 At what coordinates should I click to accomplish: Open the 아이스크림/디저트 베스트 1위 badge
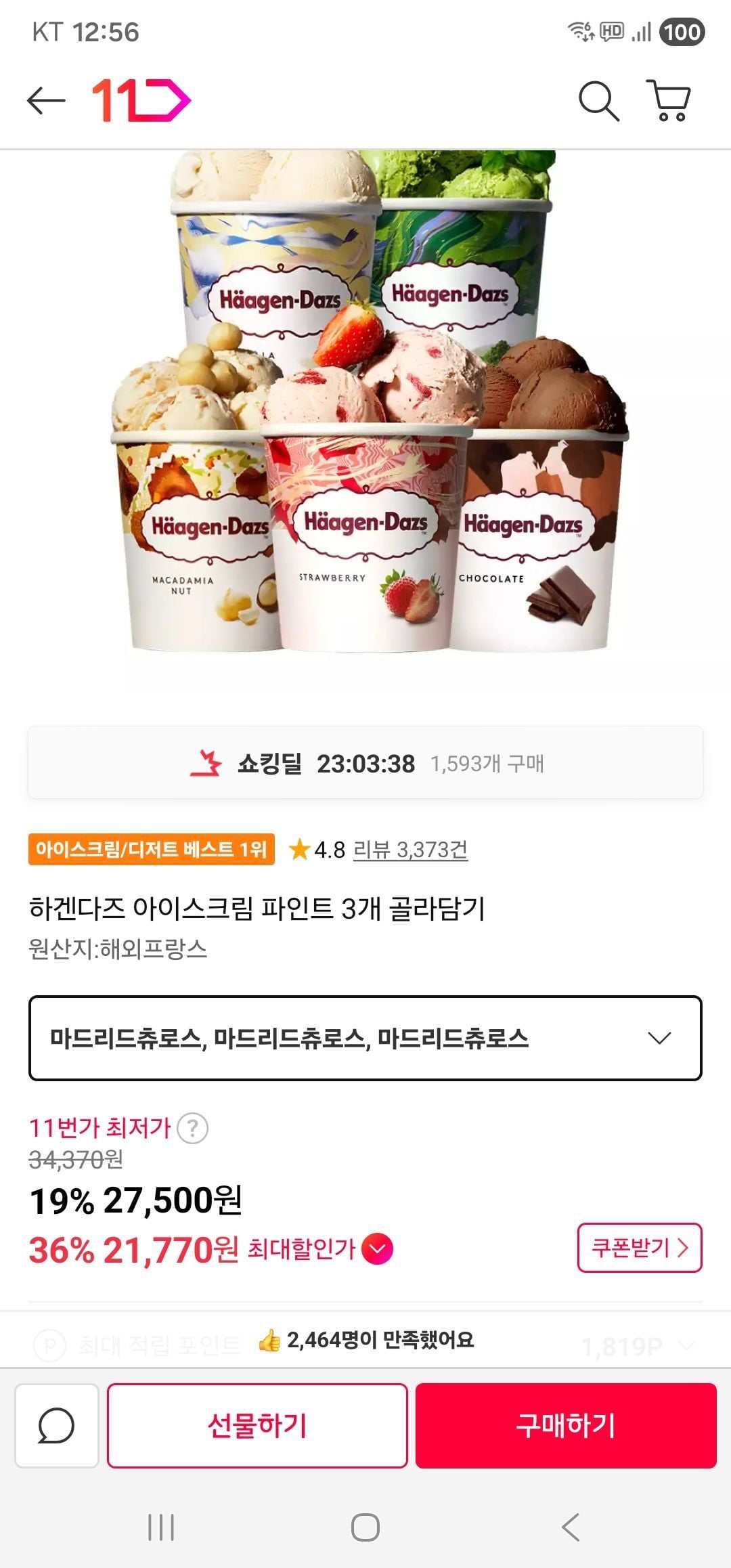pos(152,849)
